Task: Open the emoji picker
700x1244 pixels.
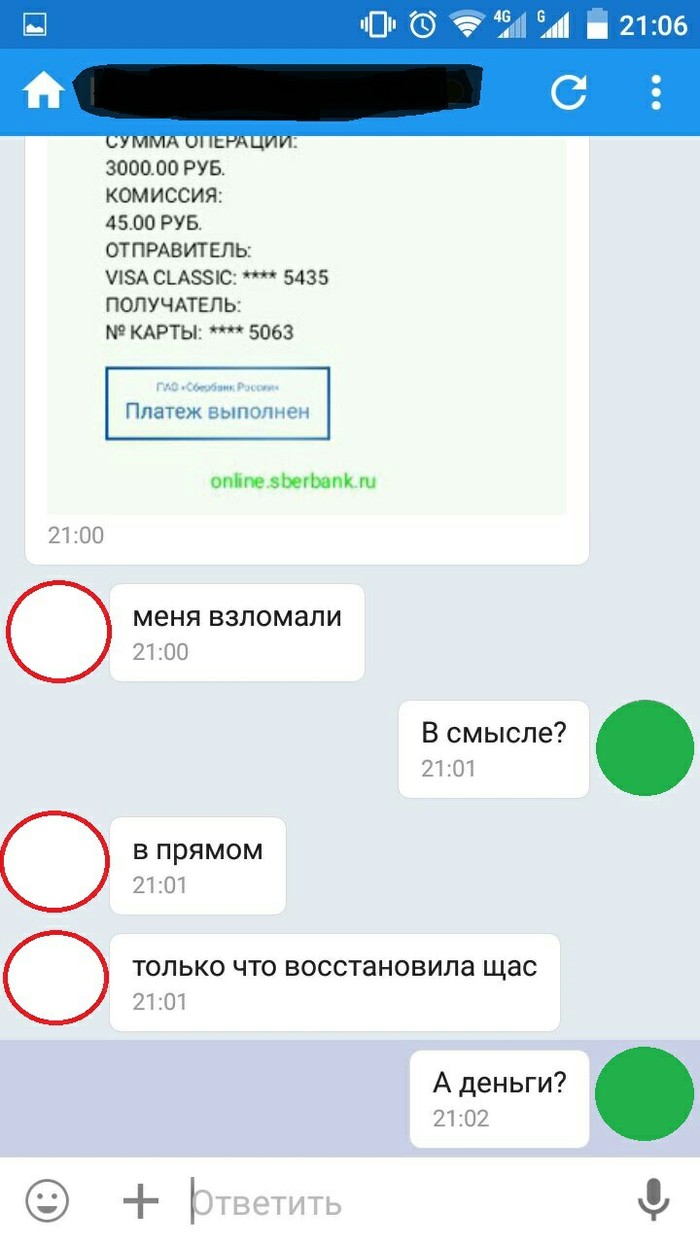Action: tap(47, 1200)
